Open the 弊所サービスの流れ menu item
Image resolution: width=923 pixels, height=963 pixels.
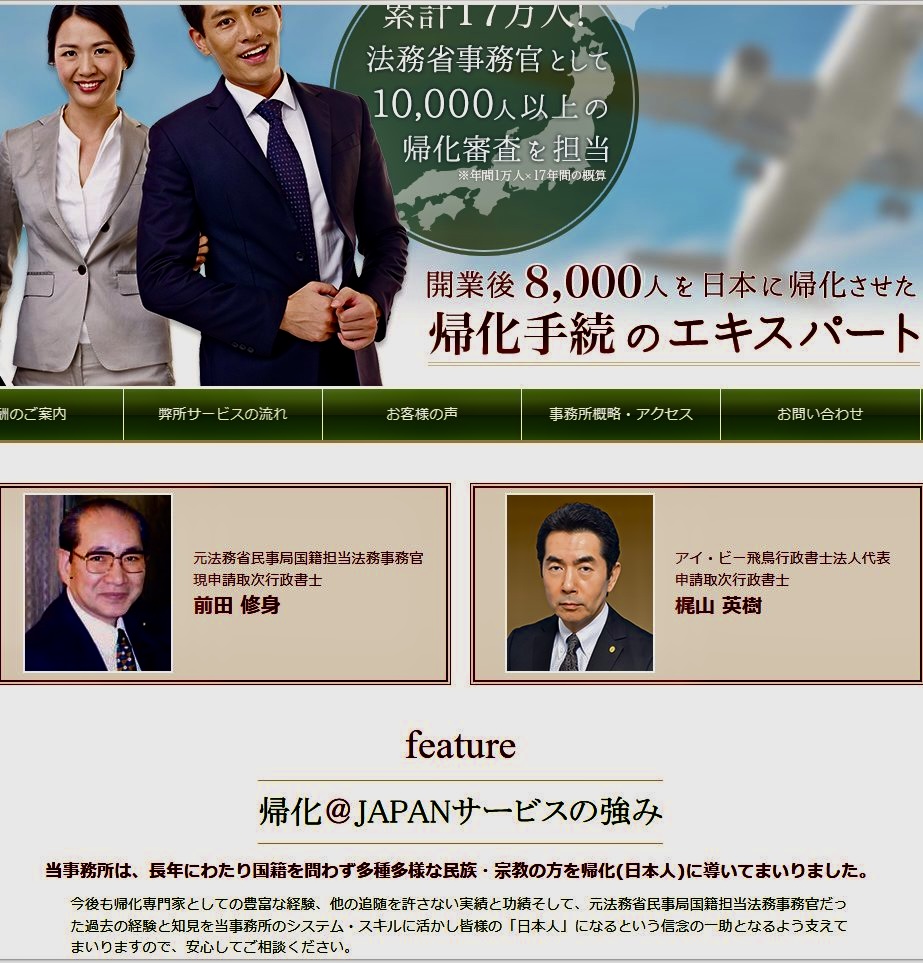click(x=222, y=414)
